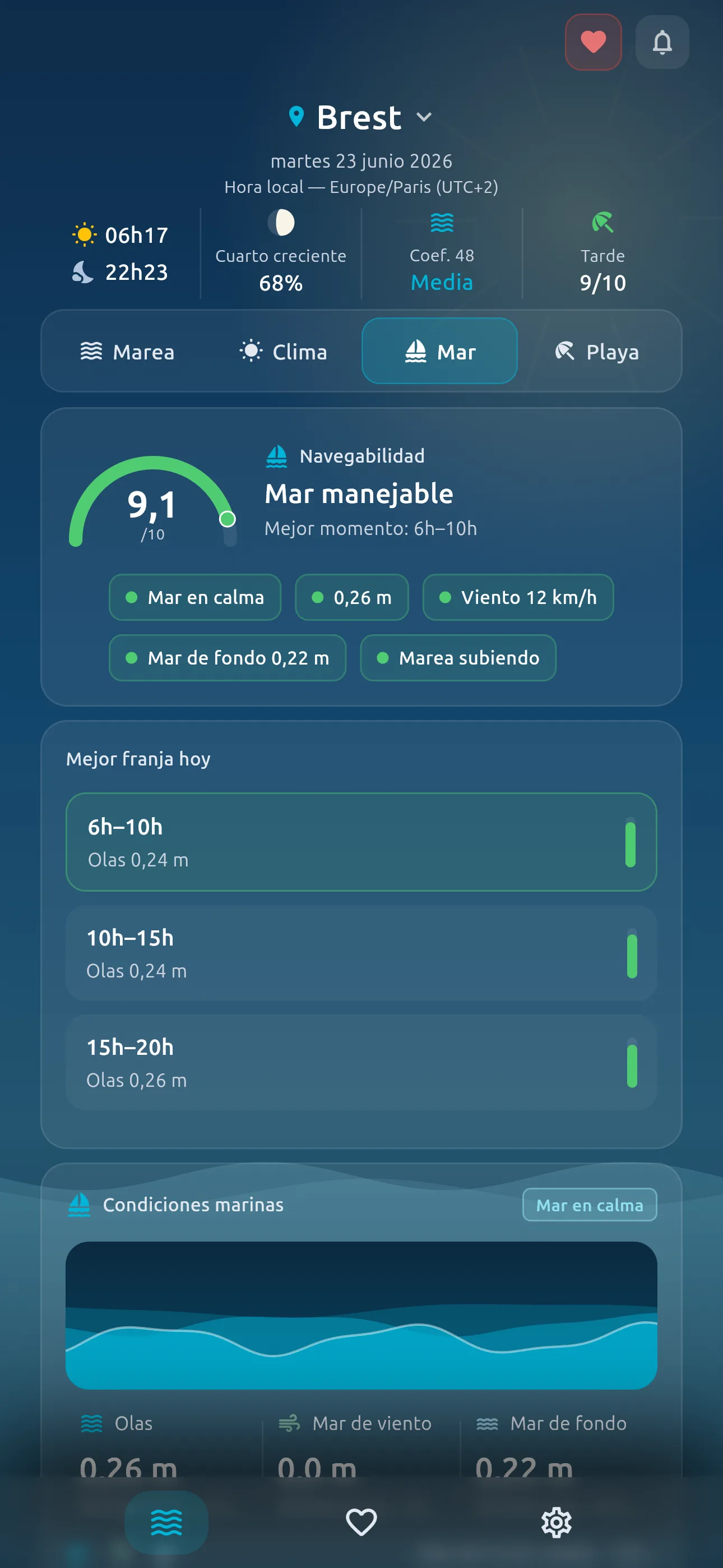
Task: Switch to the Marea tab
Action: (128, 351)
